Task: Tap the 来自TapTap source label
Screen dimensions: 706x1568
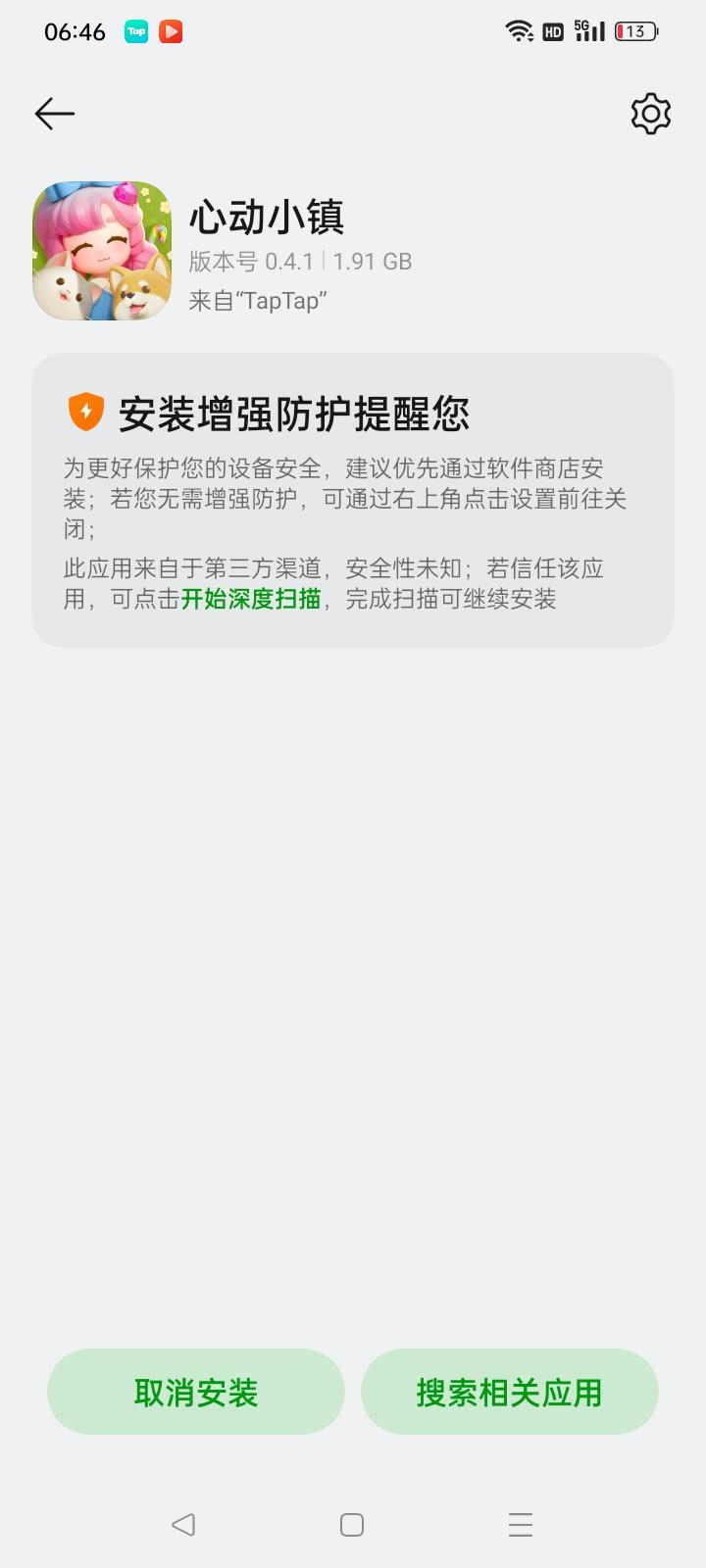Action: [x=259, y=301]
